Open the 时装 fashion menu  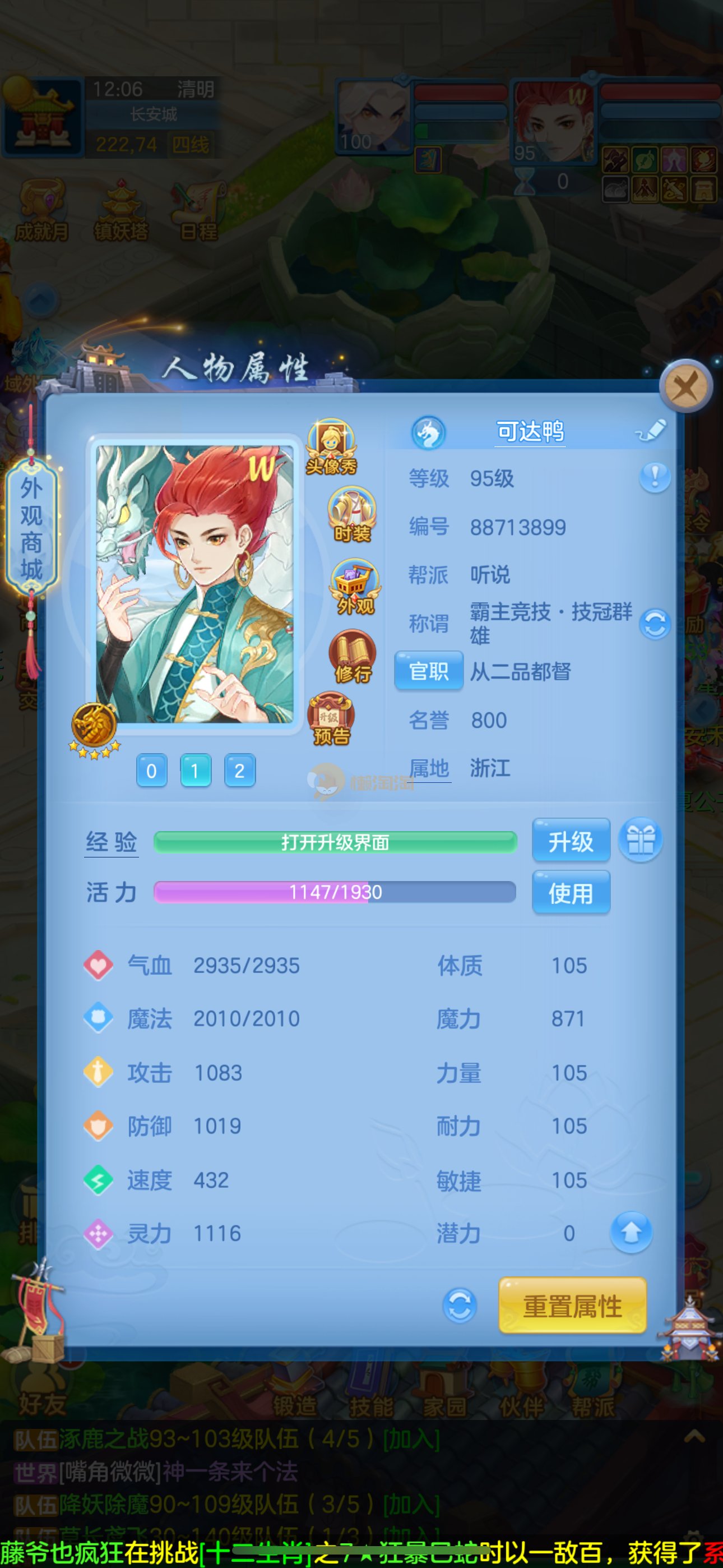(x=352, y=514)
